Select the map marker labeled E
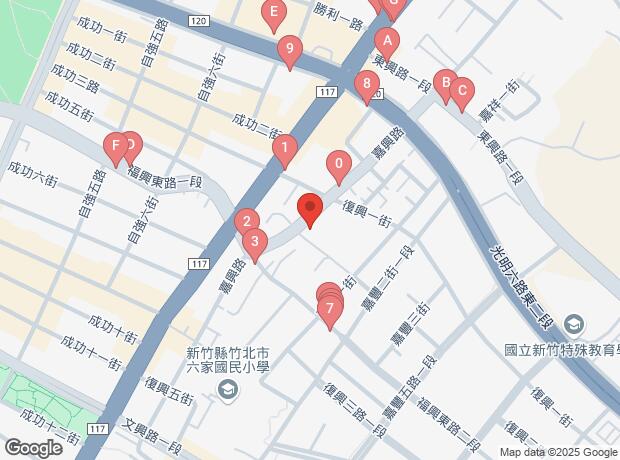Screen dimensions: 620x460 coord(274,14)
